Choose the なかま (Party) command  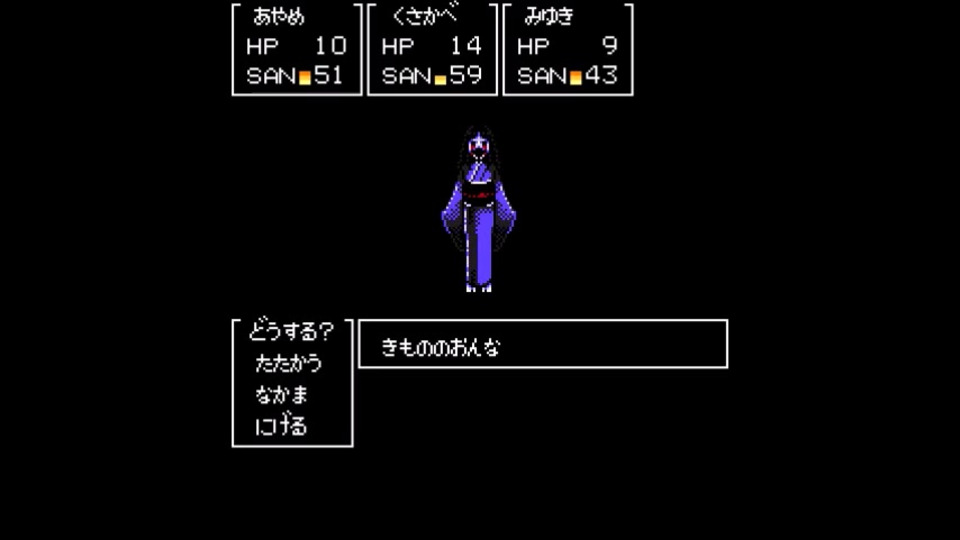tap(281, 395)
